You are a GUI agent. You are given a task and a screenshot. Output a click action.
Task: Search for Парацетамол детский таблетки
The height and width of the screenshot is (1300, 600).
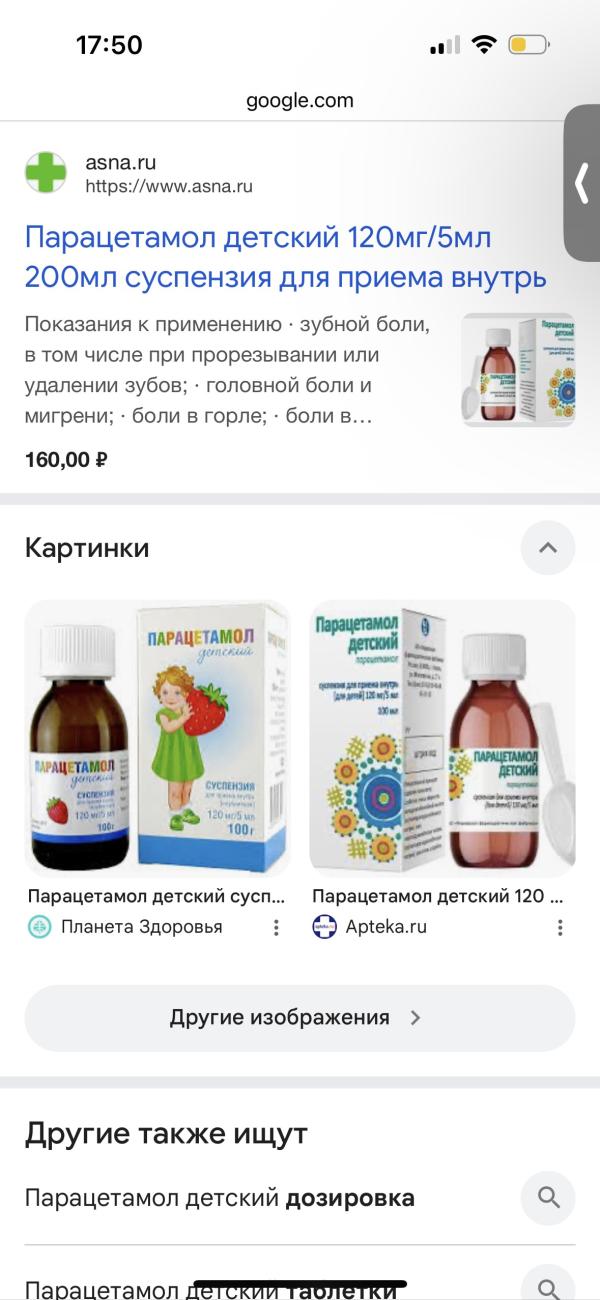[x=300, y=1285]
